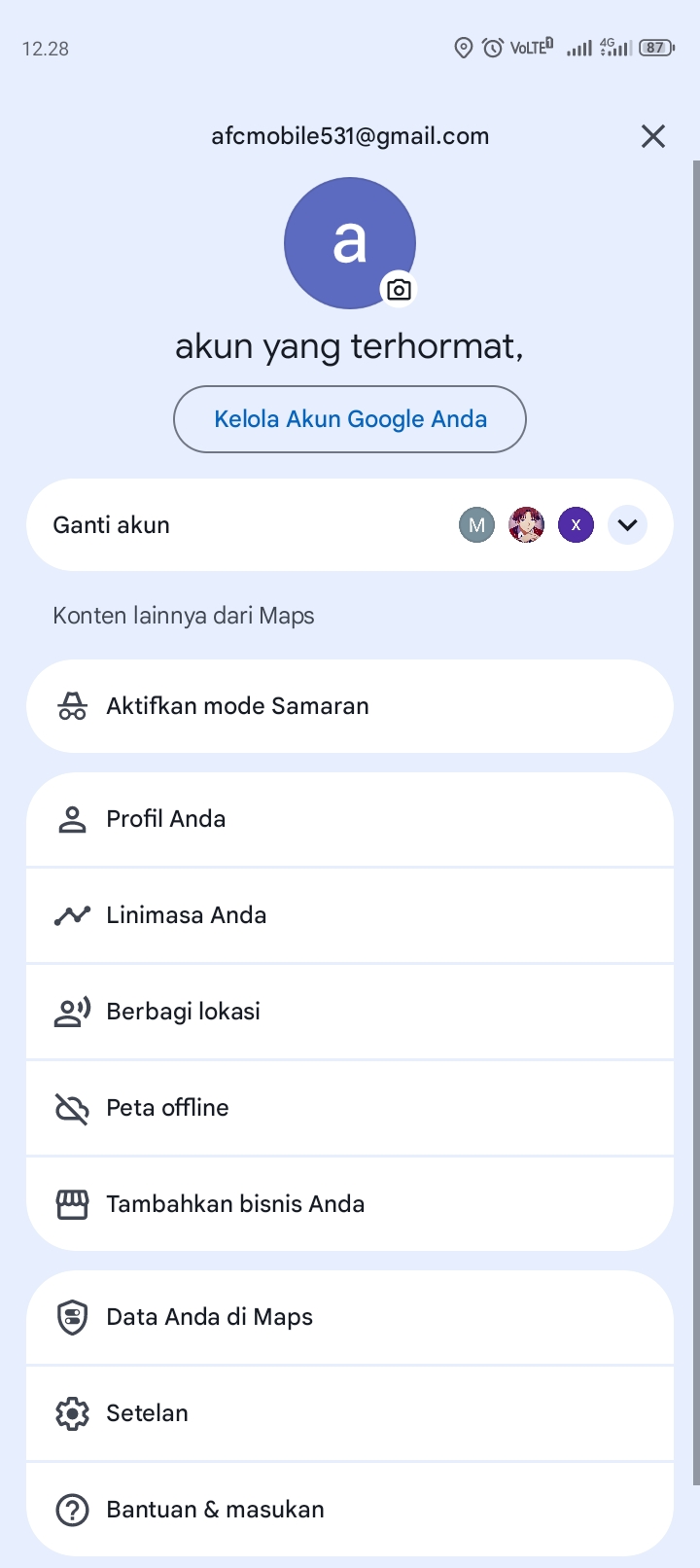Image resolution: width=700 pixels, height=1568 pixels.
Task: Expand the Ganti akun account list
Action: [x=627, y=525]
